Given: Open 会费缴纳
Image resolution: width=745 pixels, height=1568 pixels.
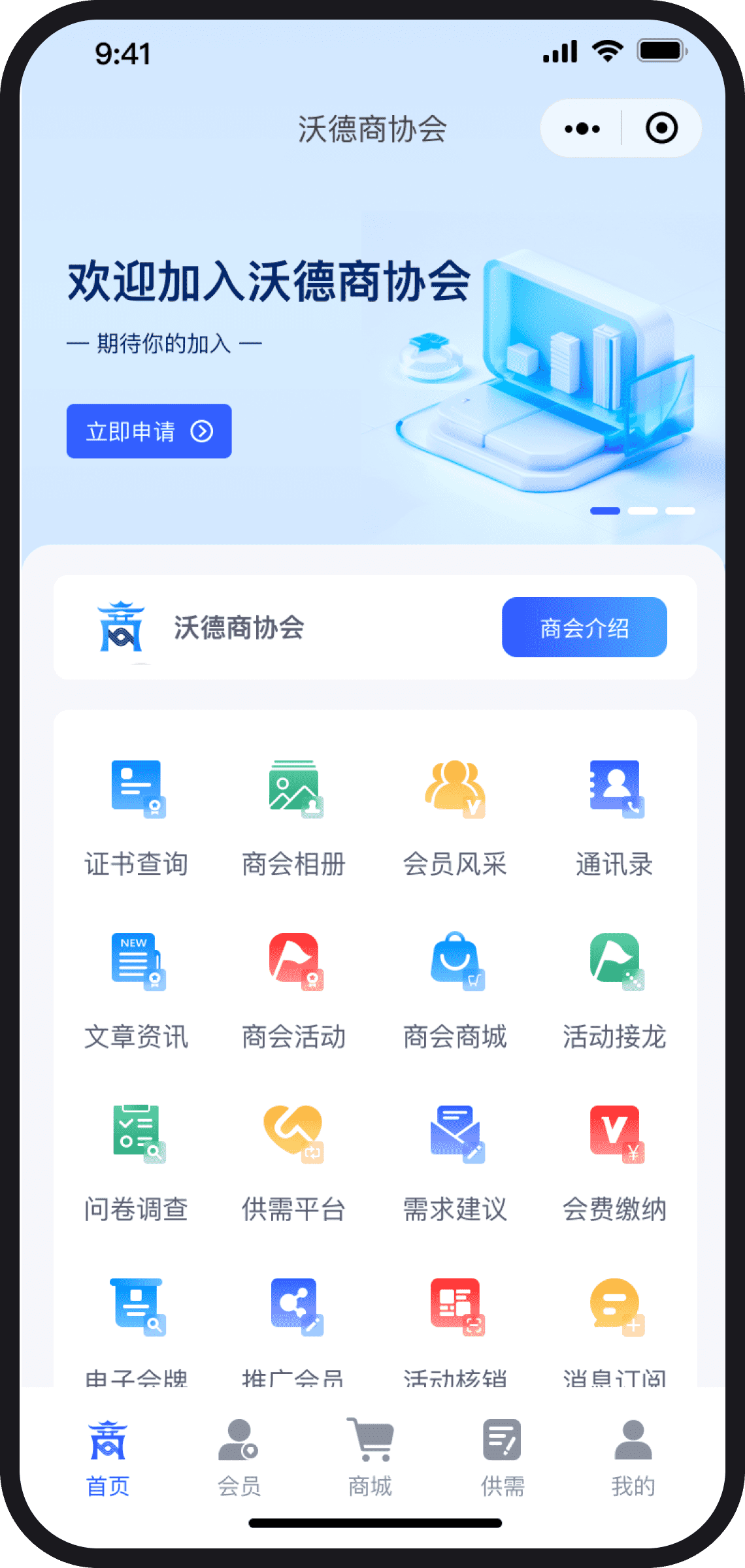Looking at the screenshot, I should coord(615,1162).
